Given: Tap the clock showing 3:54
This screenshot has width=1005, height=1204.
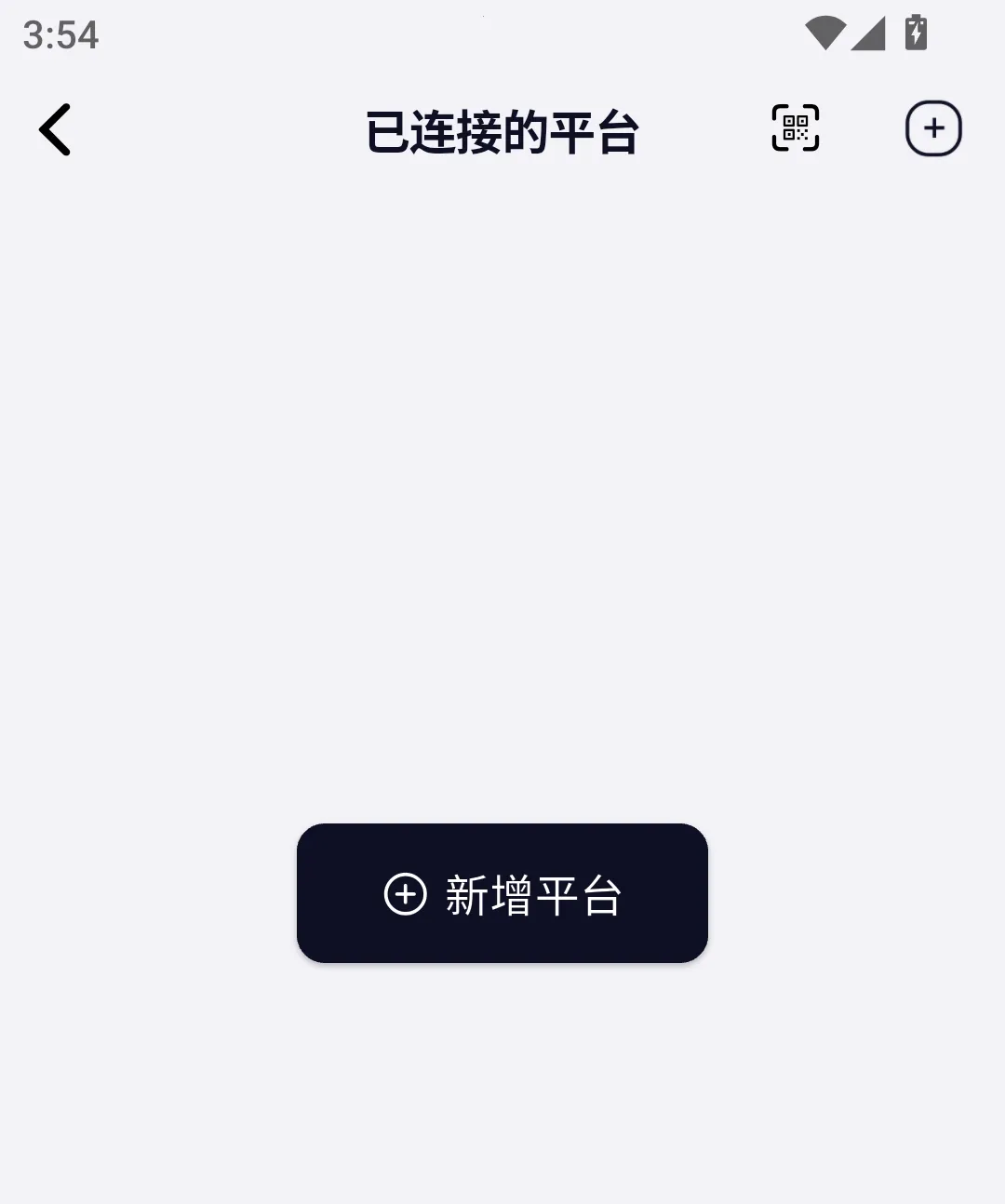Looking at the screenshot, I should coord(59,33).
